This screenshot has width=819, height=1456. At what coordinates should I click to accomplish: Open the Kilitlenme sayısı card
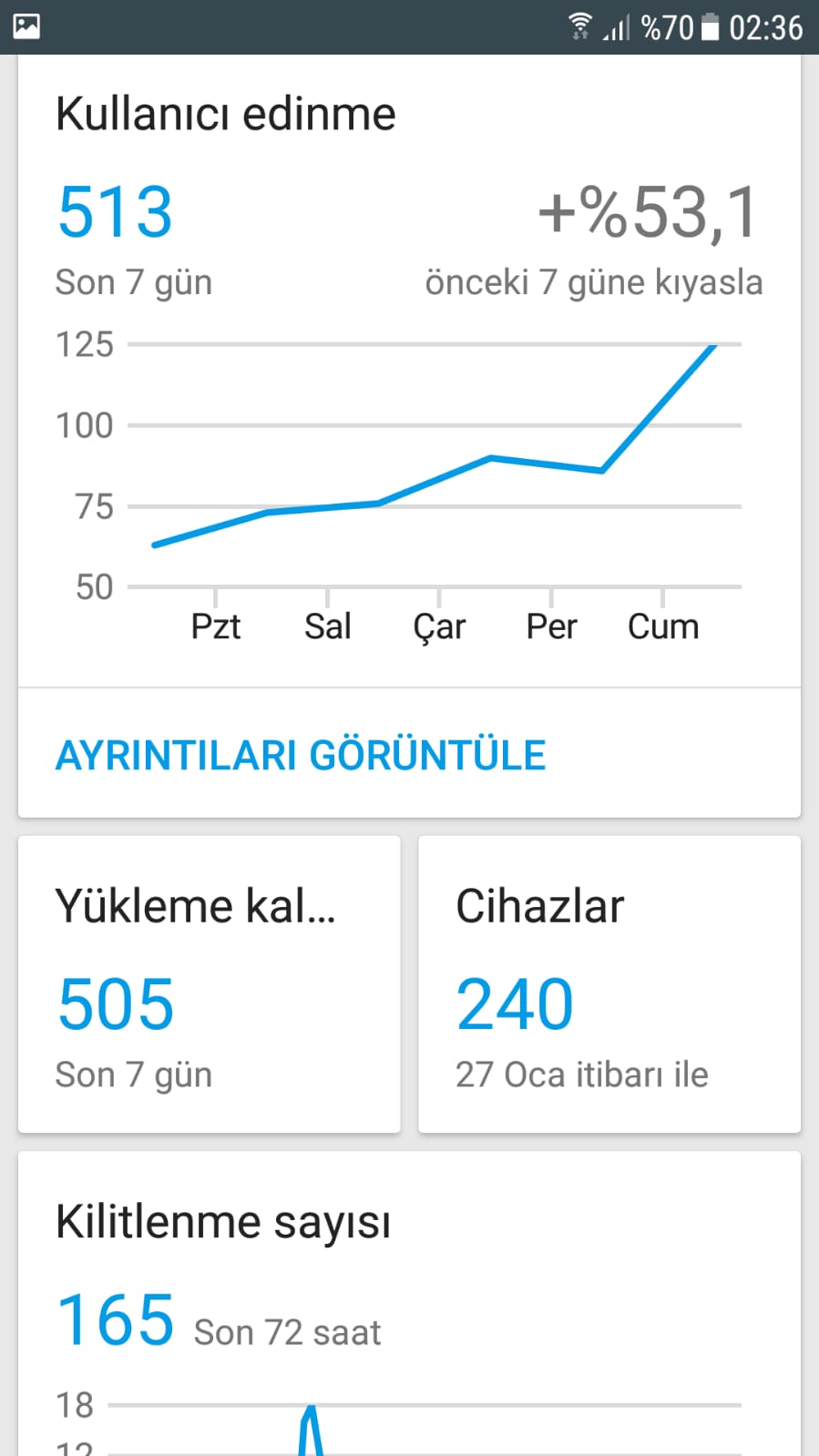click(x=409, y=1304)
